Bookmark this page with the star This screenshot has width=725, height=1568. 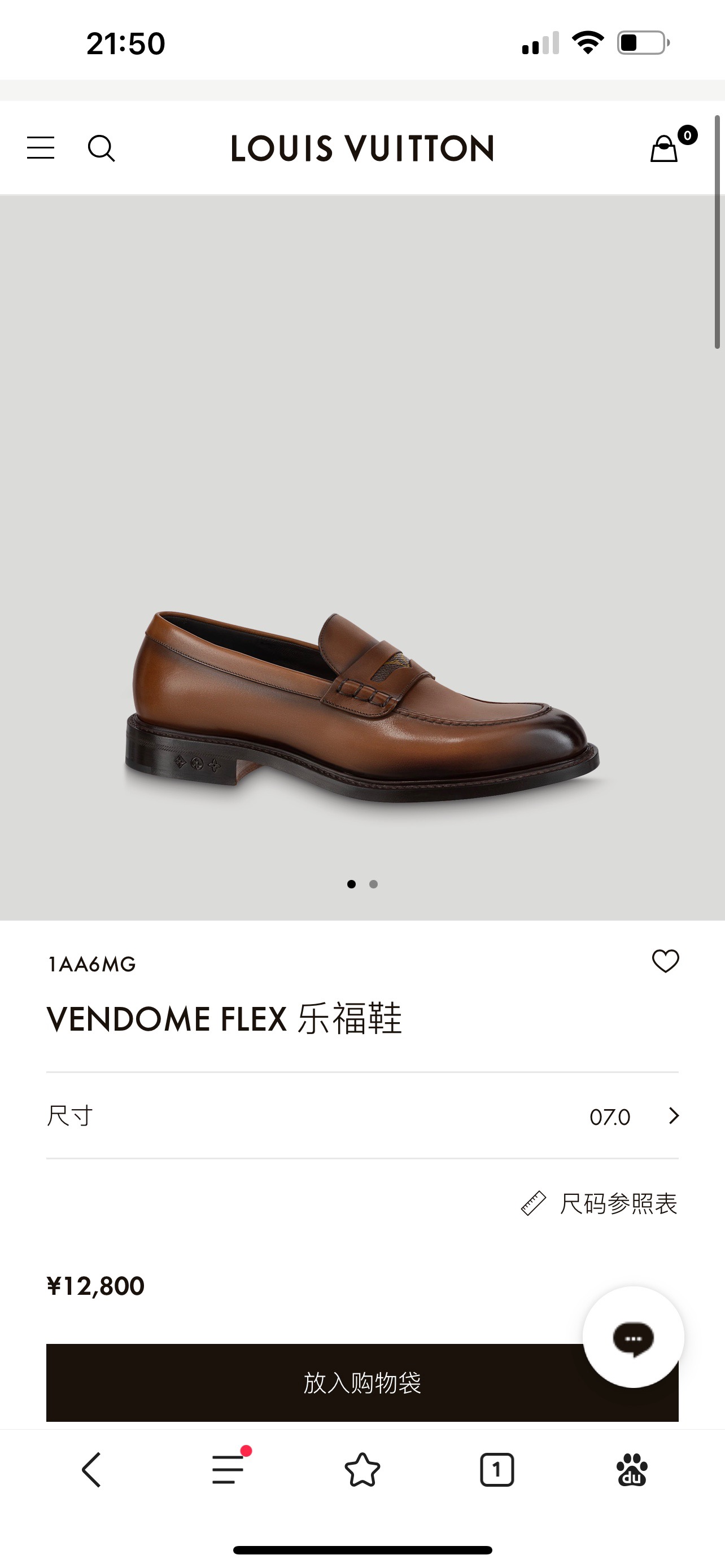[x=362, y=1470]
